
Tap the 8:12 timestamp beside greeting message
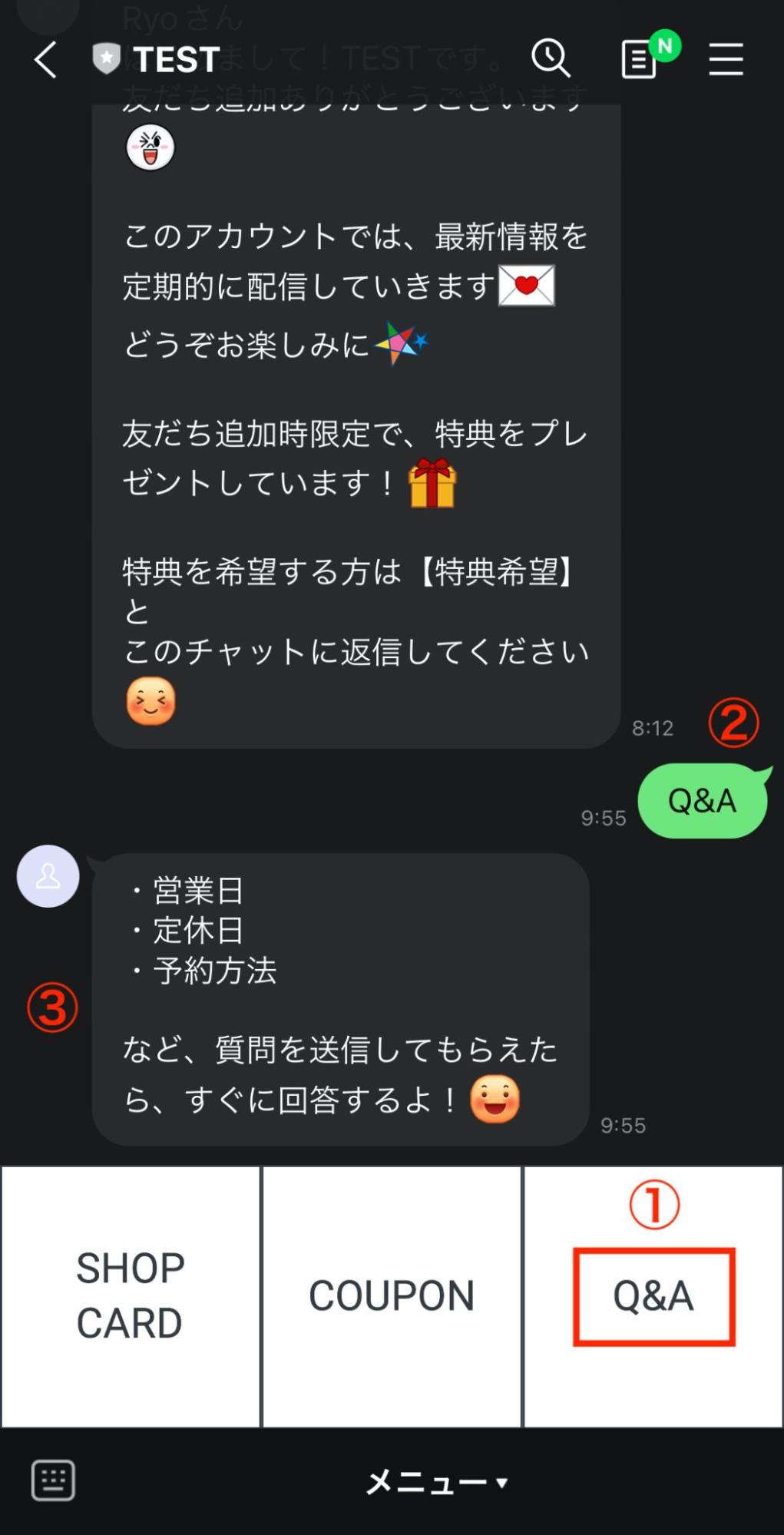[652, 727]
